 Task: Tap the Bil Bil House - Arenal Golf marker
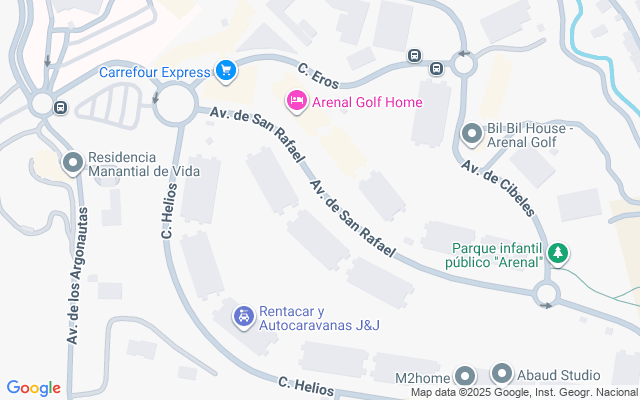471,133
